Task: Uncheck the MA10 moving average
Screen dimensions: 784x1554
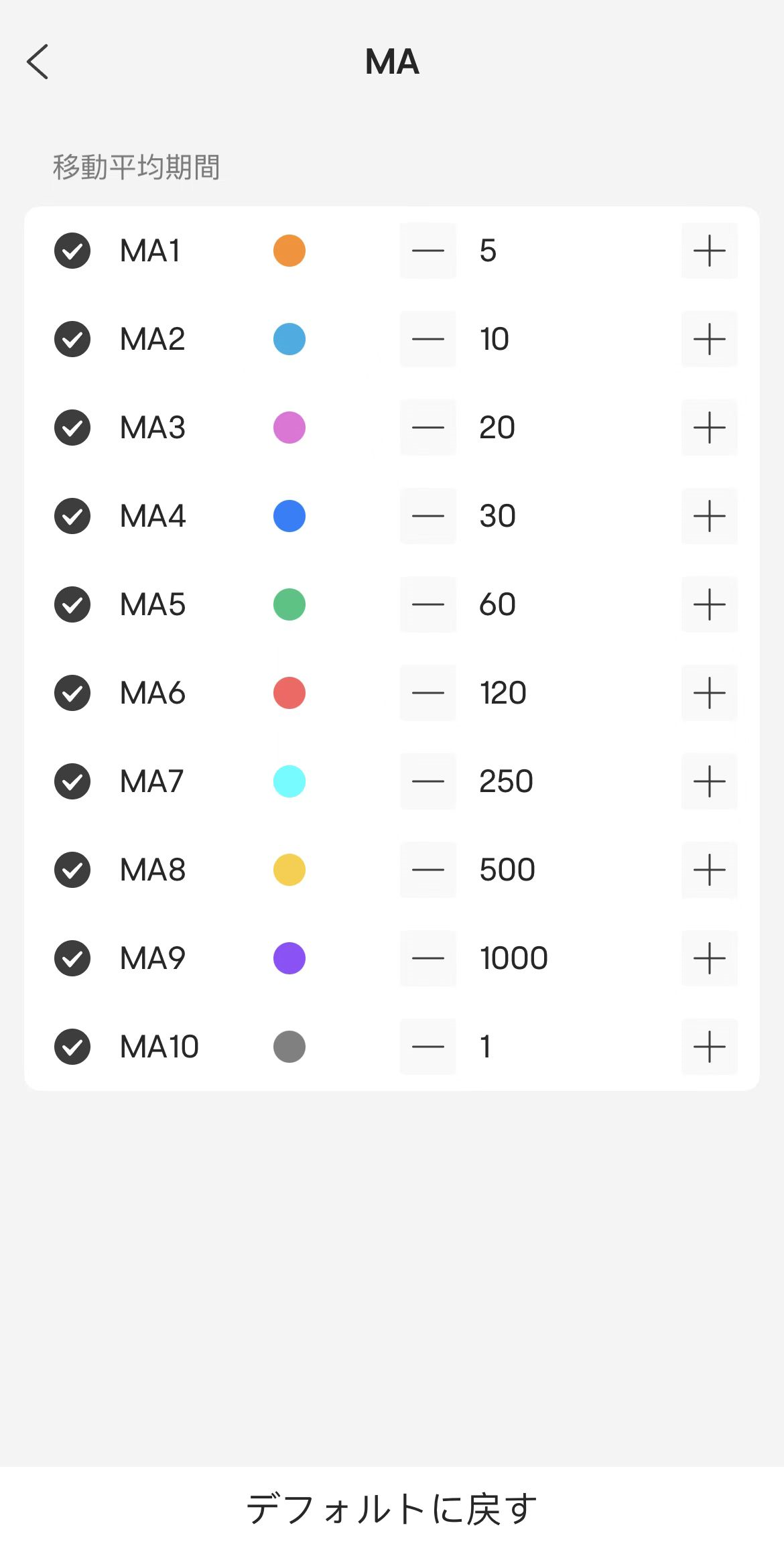Action: (72, 1047)
